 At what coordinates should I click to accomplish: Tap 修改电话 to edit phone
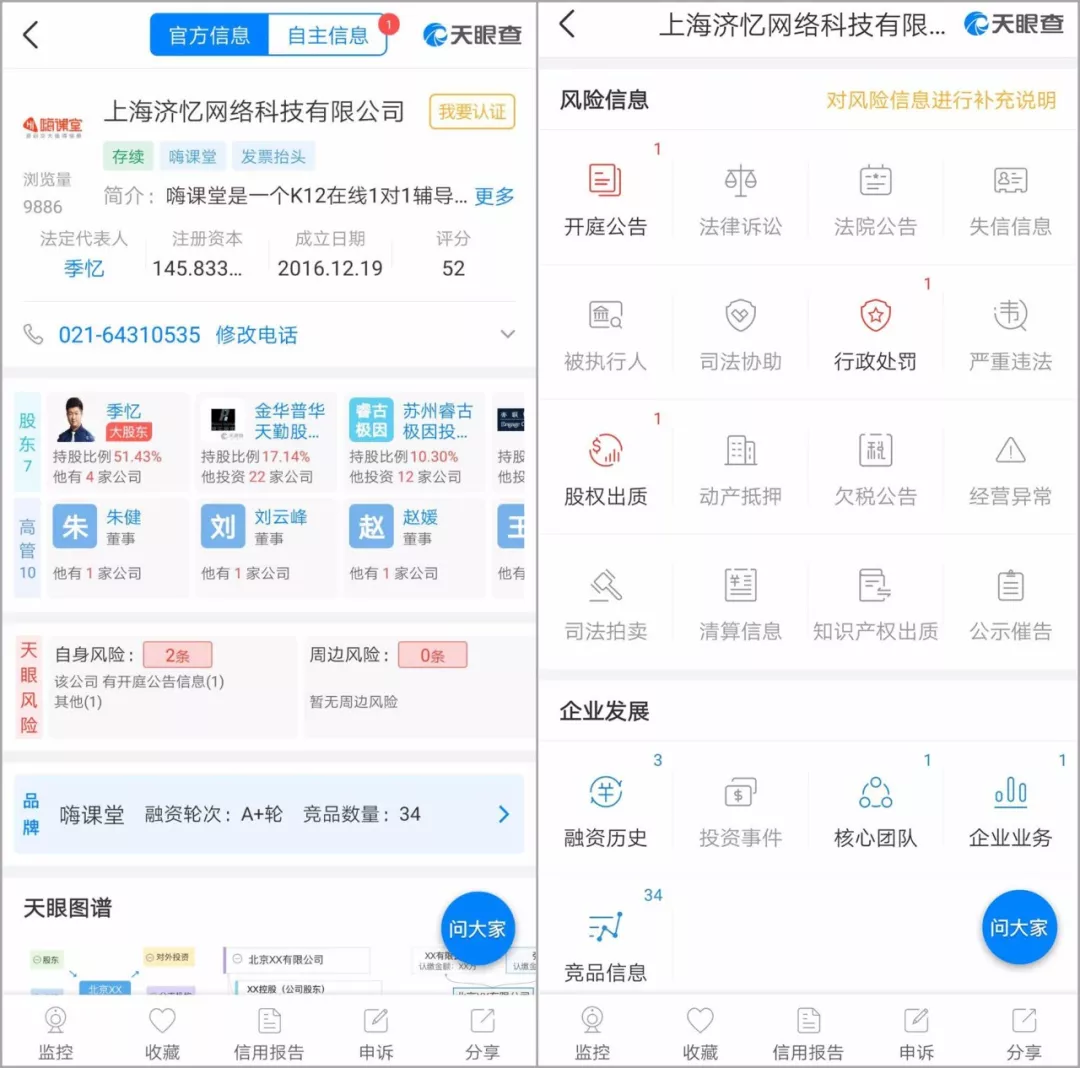(256, 335)
